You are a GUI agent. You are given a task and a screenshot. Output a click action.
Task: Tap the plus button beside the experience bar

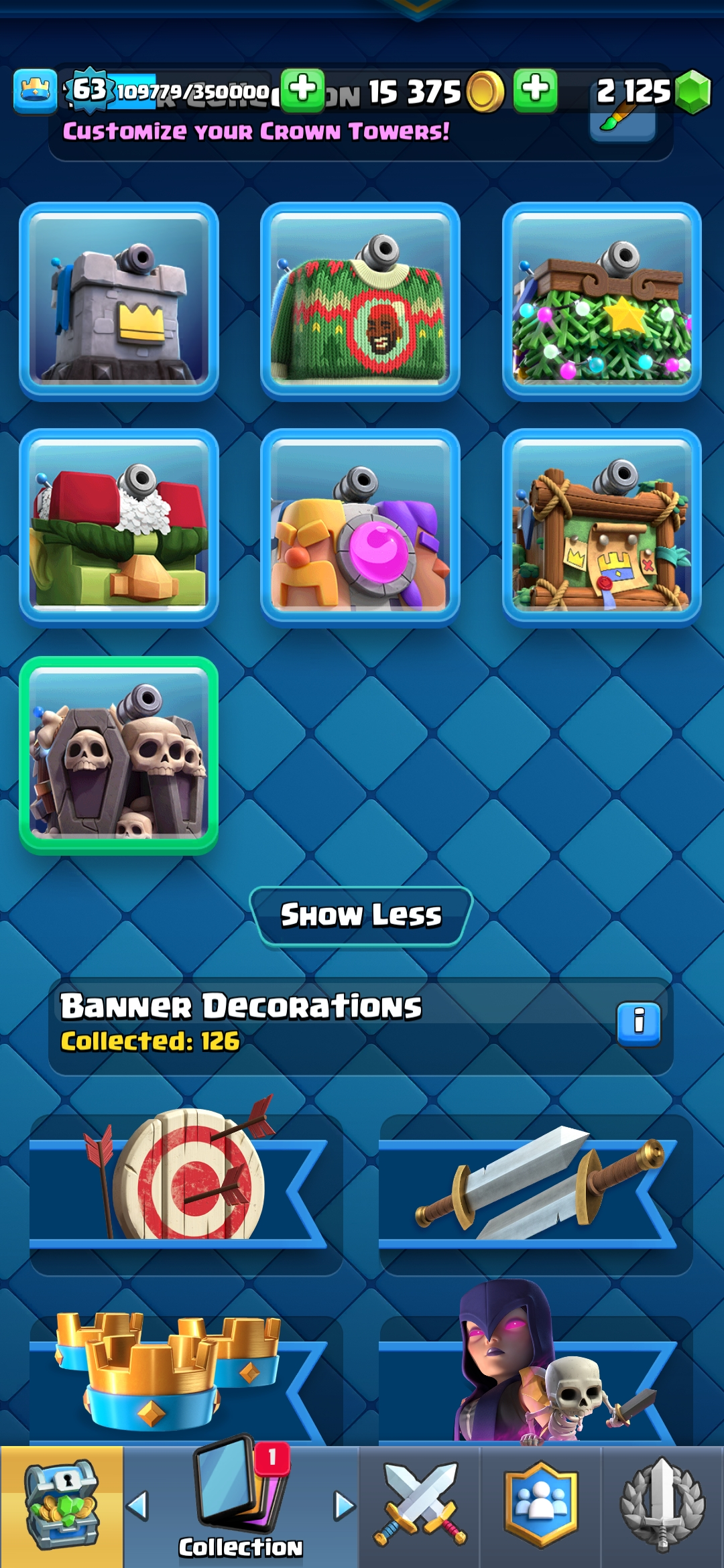pyautogui.click(x=302, y=90)
